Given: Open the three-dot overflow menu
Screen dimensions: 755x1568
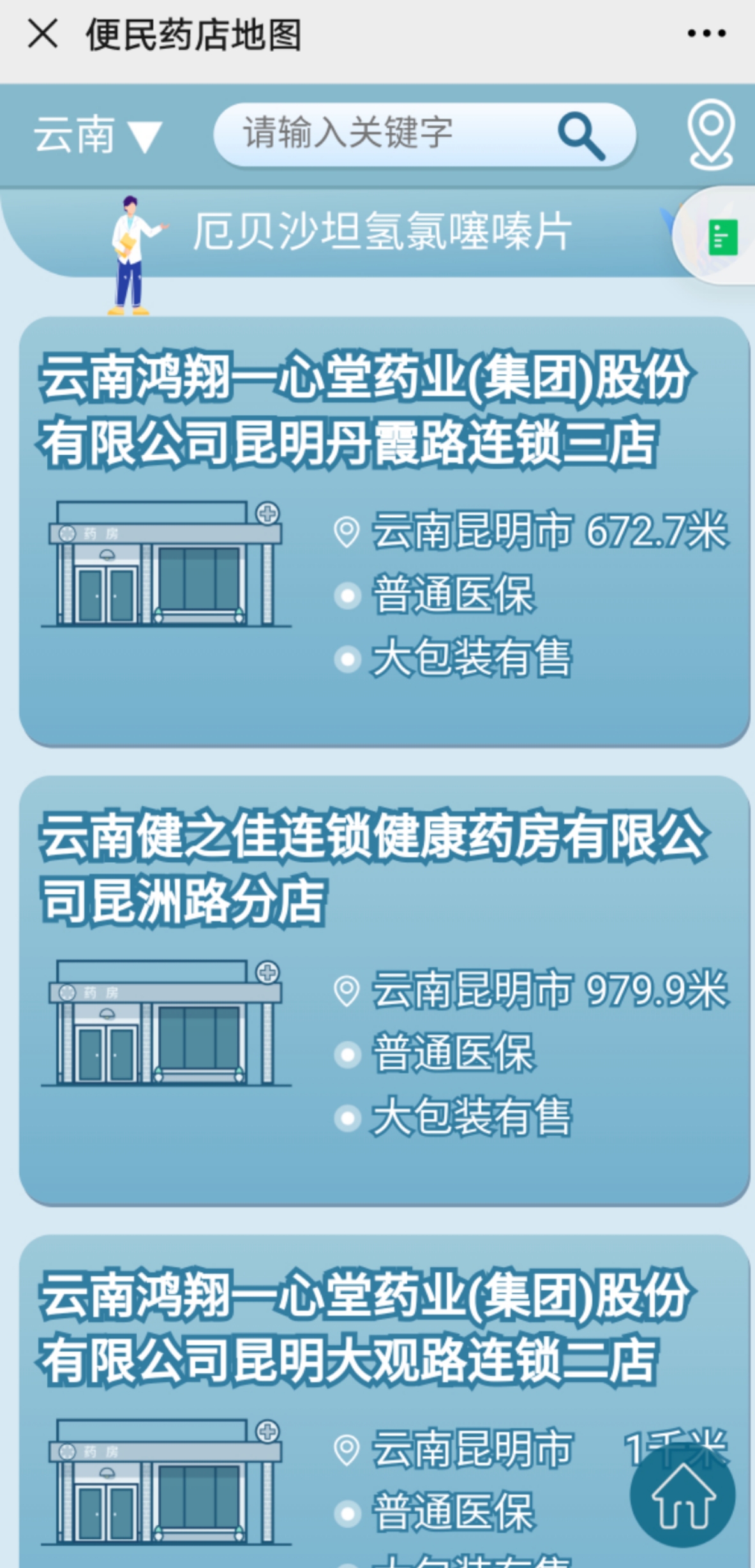Looking at the screenshot, I should [706, 33].
